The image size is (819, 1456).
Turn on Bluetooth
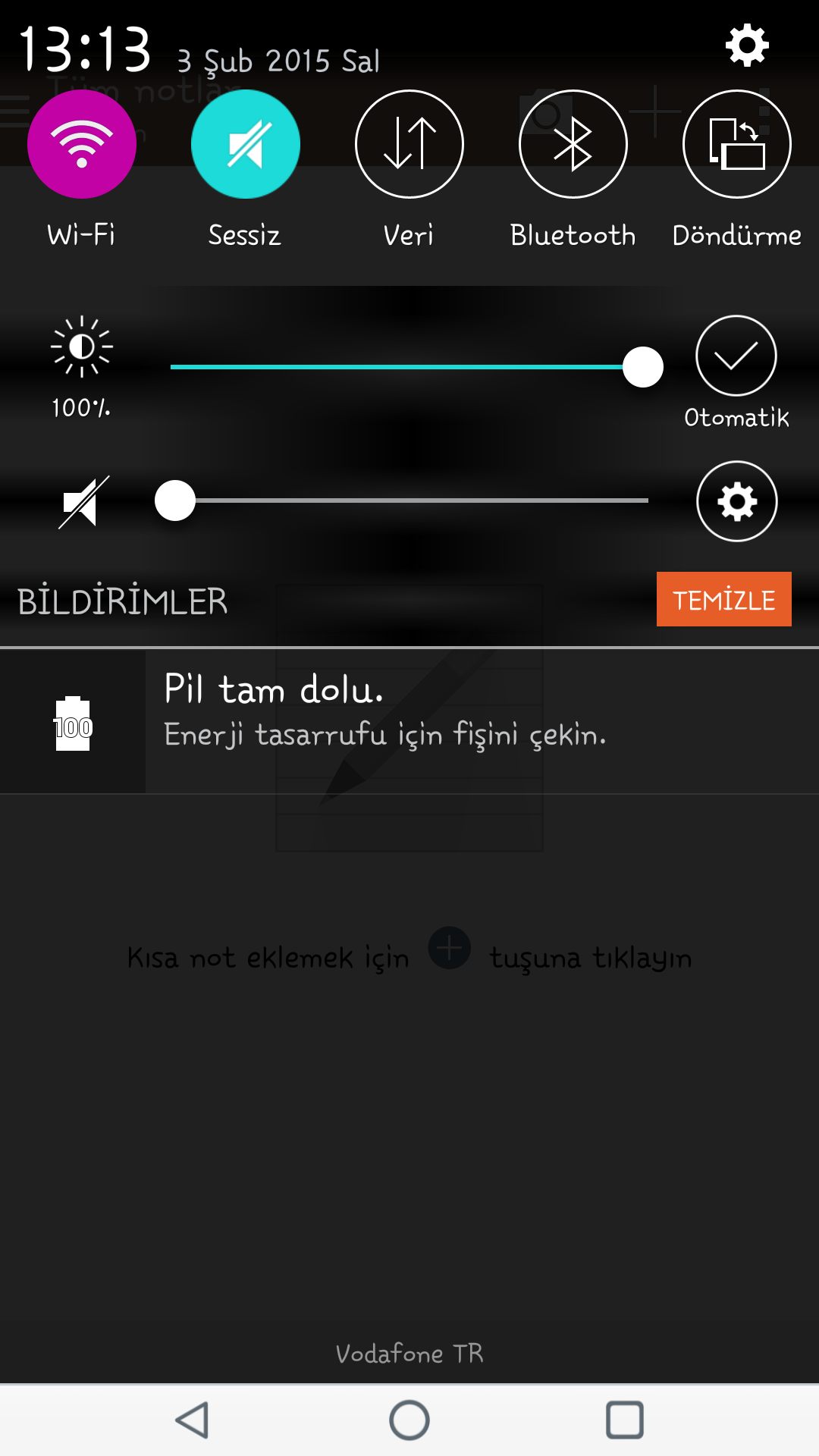(573, 144)
